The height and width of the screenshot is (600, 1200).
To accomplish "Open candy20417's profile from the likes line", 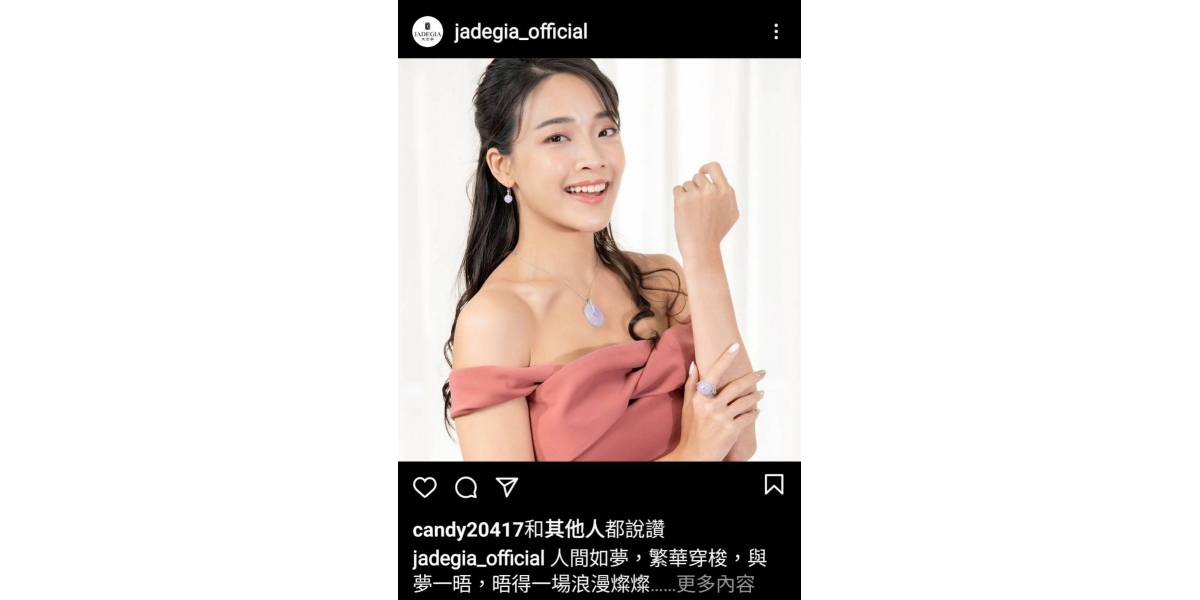I will (468, 530).
